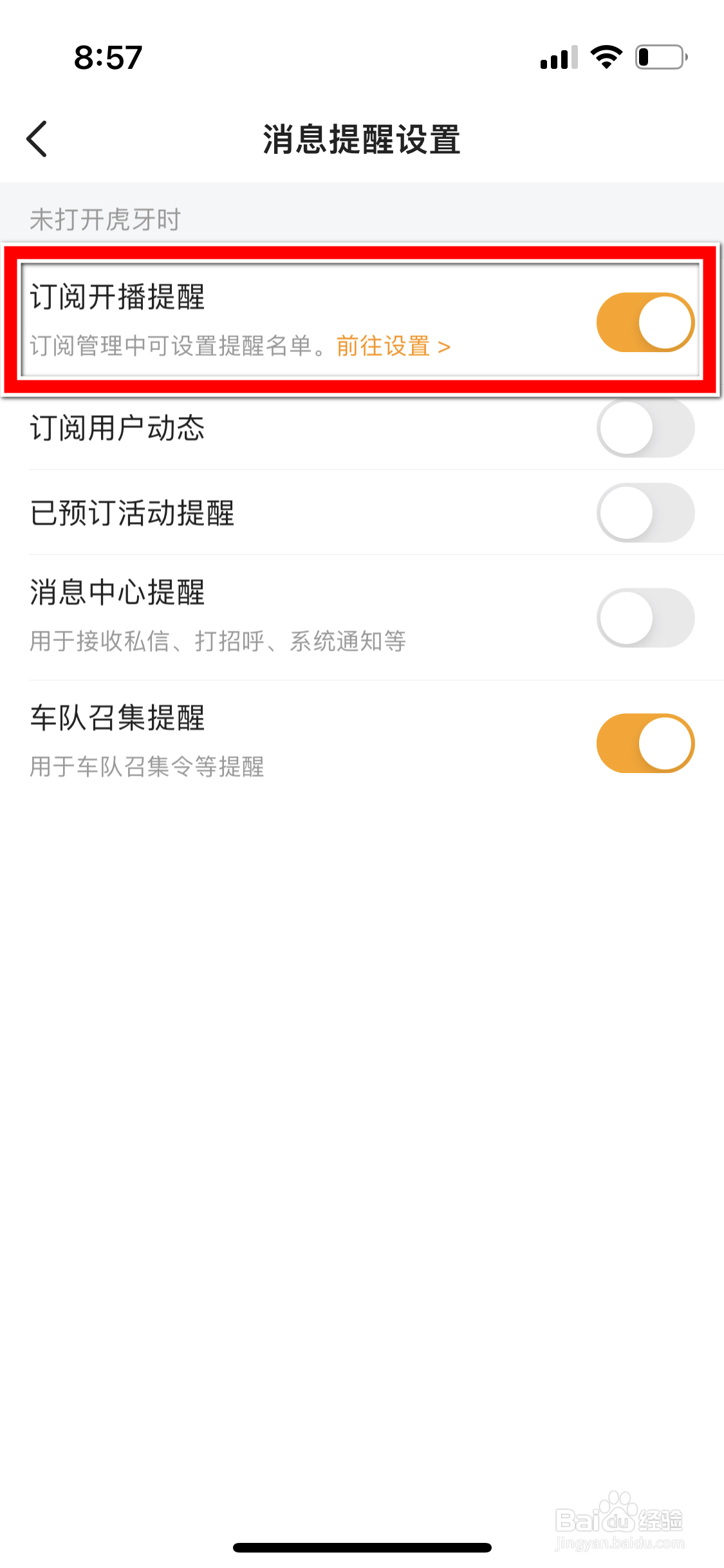This screenshot has width=724, height=1568.
Task: Click the time 8:57 in status bar
Action: (107, 58)
